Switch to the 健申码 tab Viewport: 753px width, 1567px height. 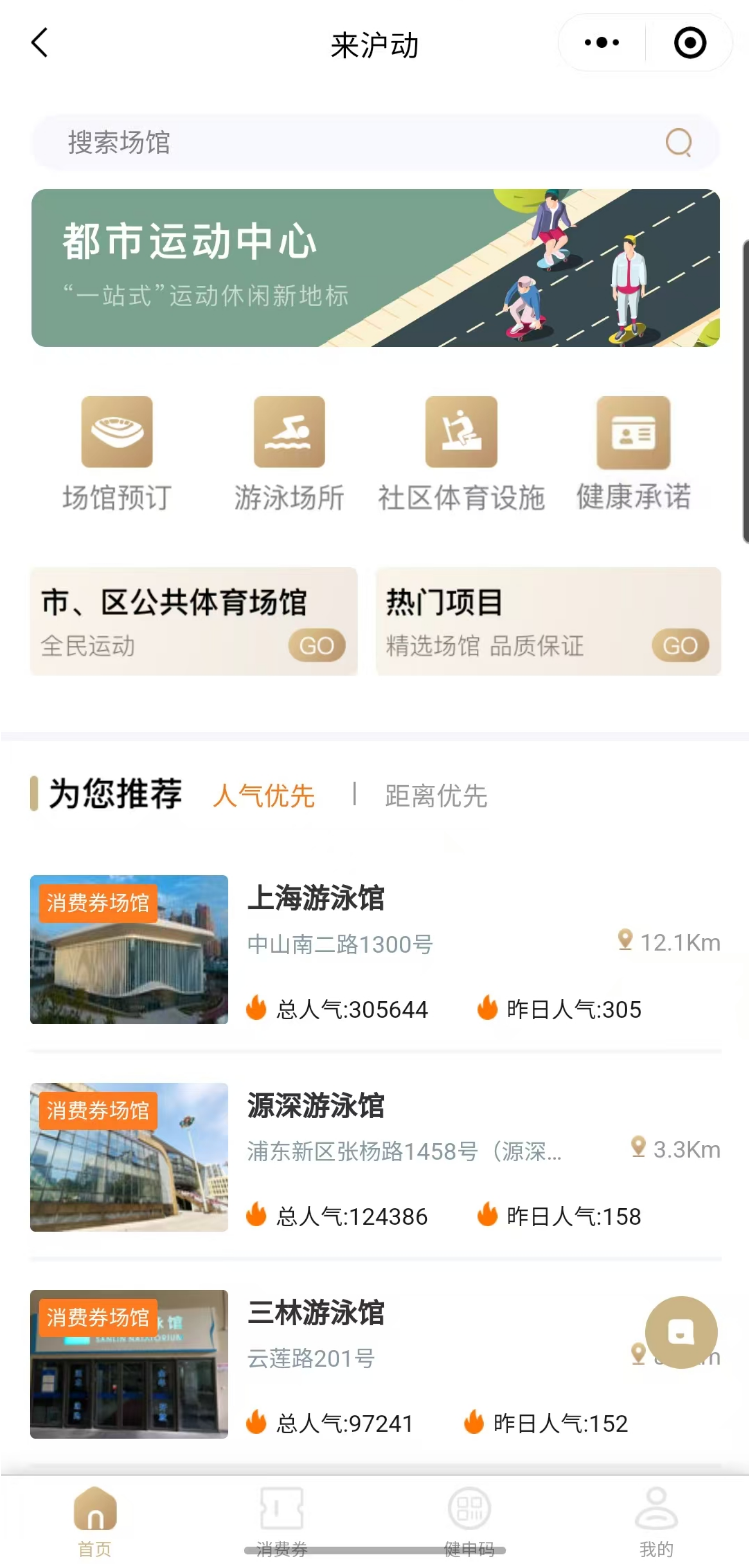(469, 1522)
